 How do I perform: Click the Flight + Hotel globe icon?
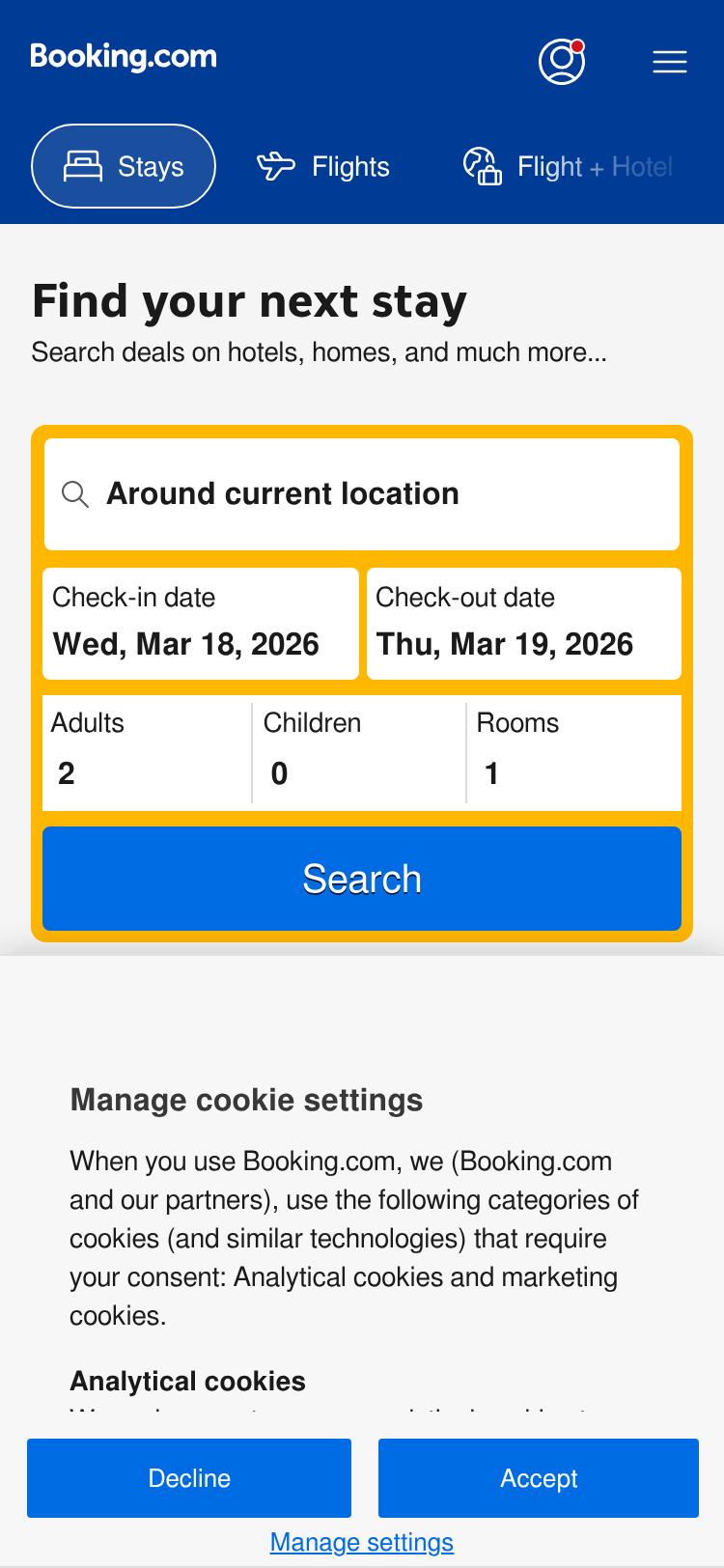point(482,165)
